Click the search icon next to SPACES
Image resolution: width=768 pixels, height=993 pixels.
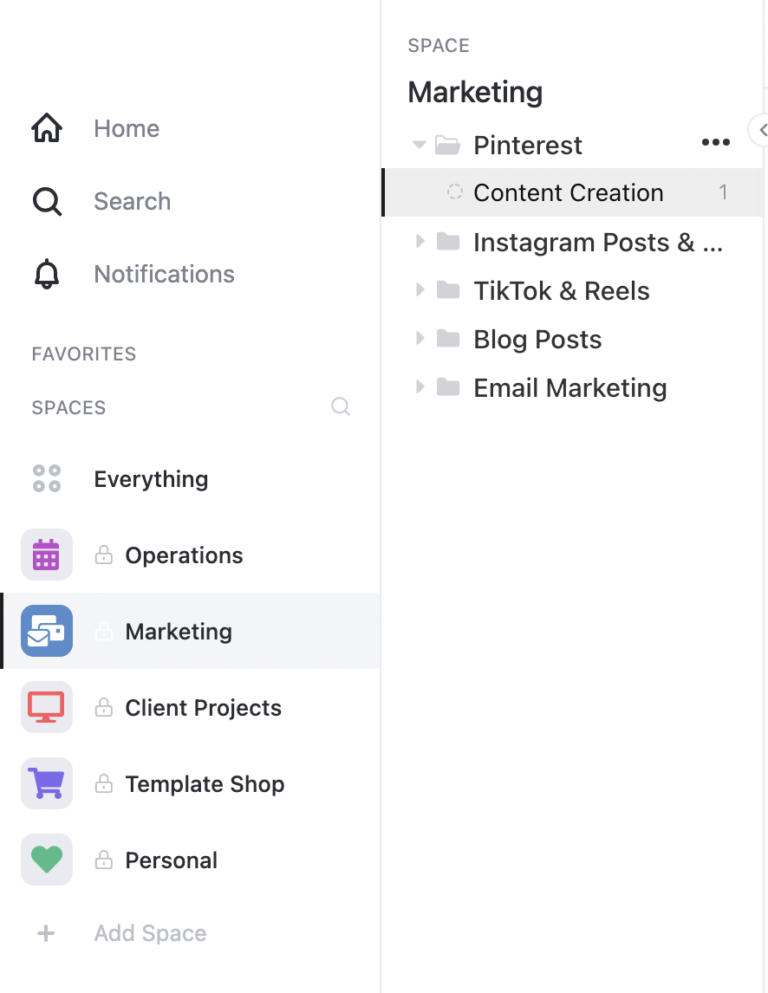pyautogui.click(x=340, y=406)
